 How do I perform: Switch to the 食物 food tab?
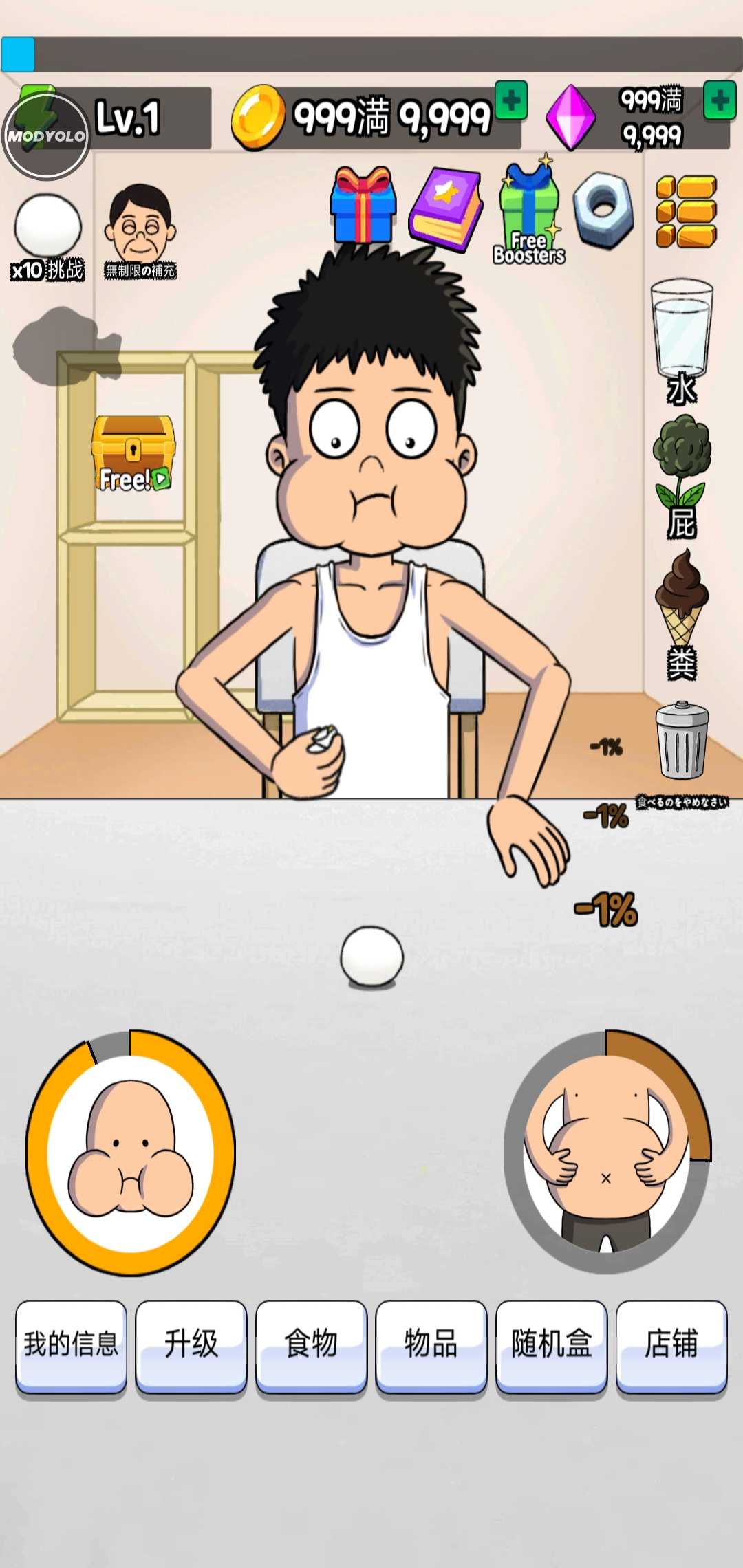point(311,1344)
